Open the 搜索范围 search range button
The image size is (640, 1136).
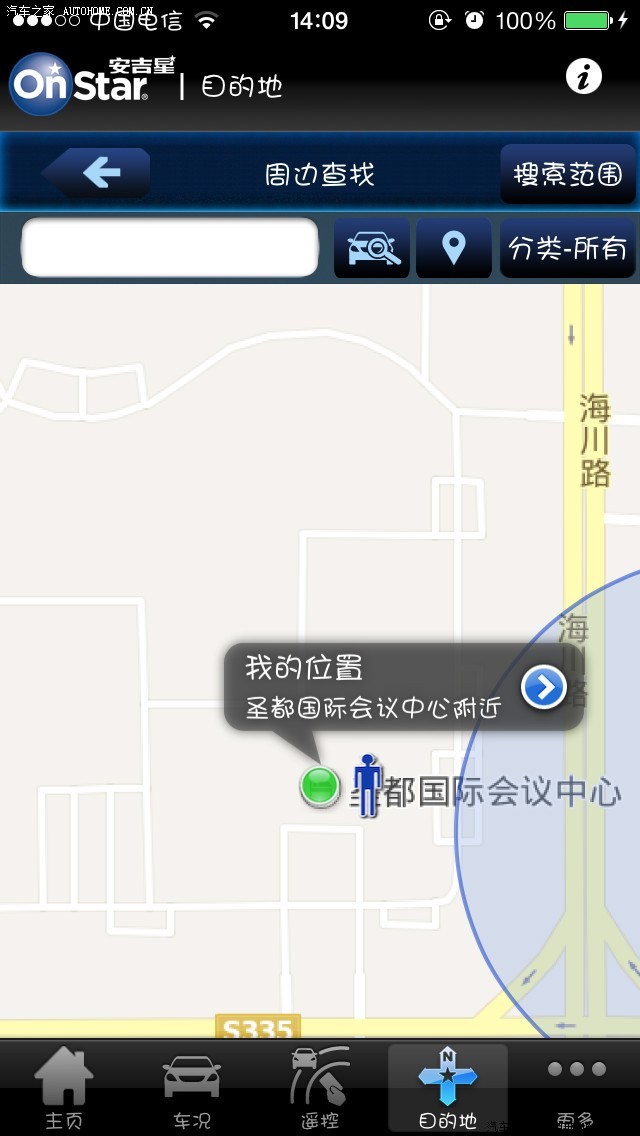567,174
